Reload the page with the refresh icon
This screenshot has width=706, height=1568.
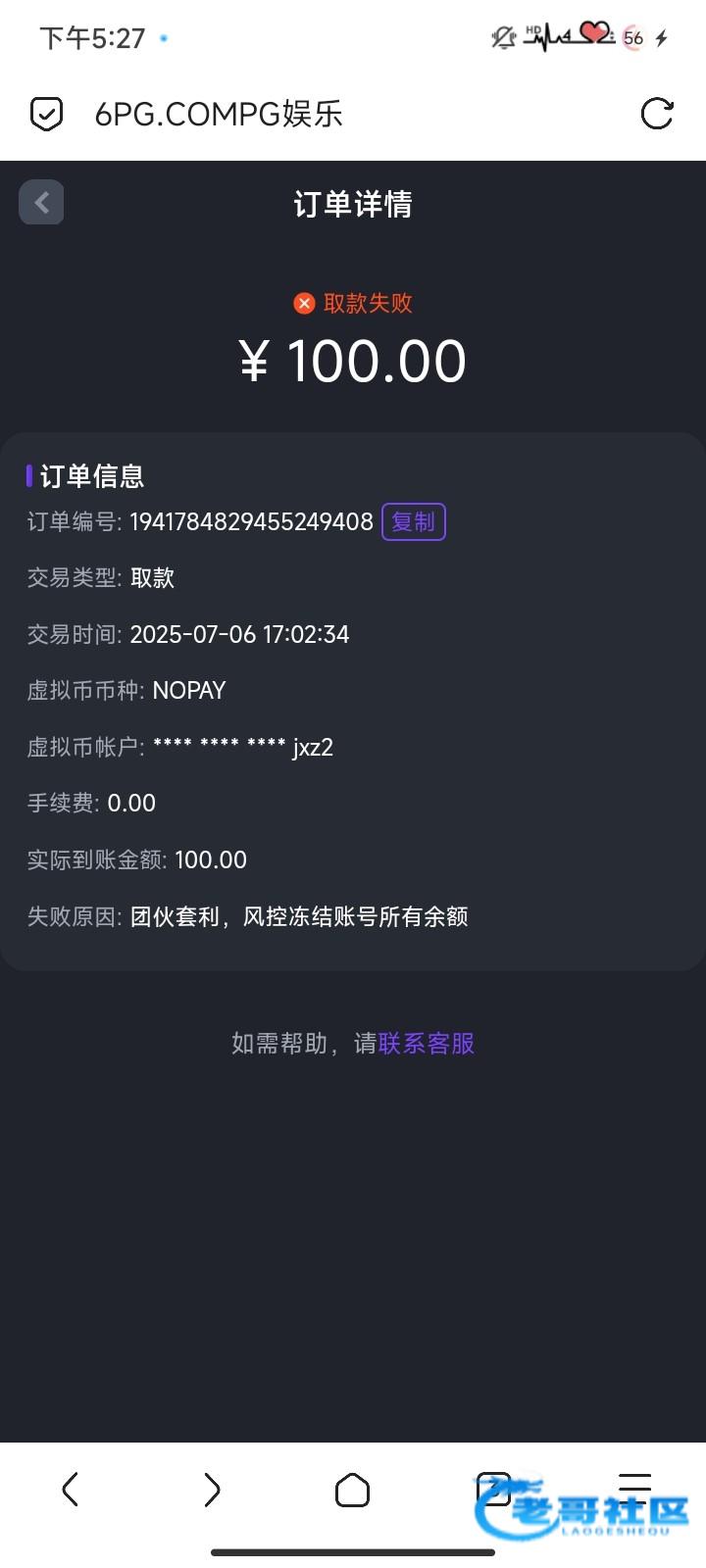[656, 114]
